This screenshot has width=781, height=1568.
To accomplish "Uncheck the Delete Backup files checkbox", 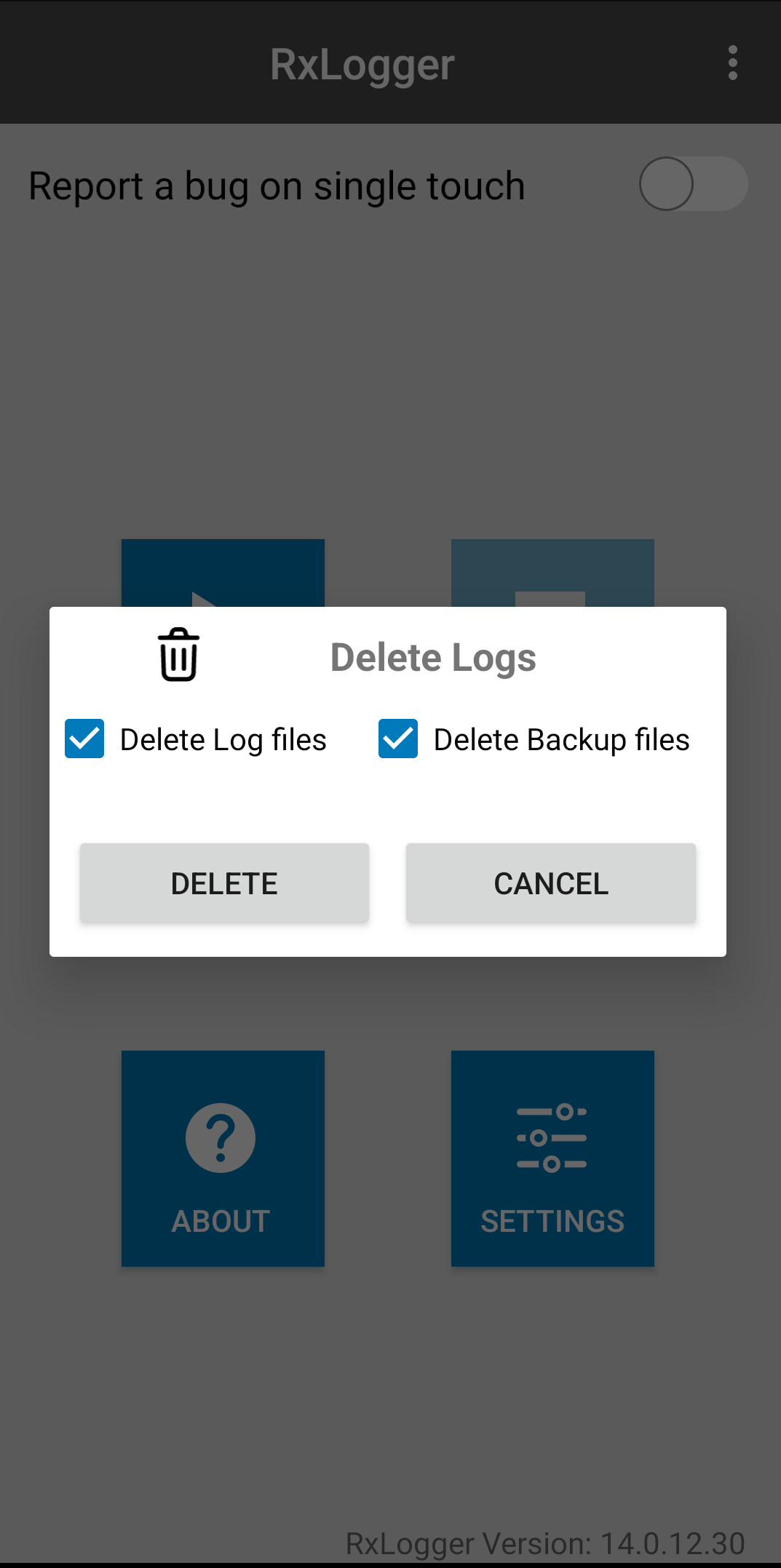I will pos(398,739).
